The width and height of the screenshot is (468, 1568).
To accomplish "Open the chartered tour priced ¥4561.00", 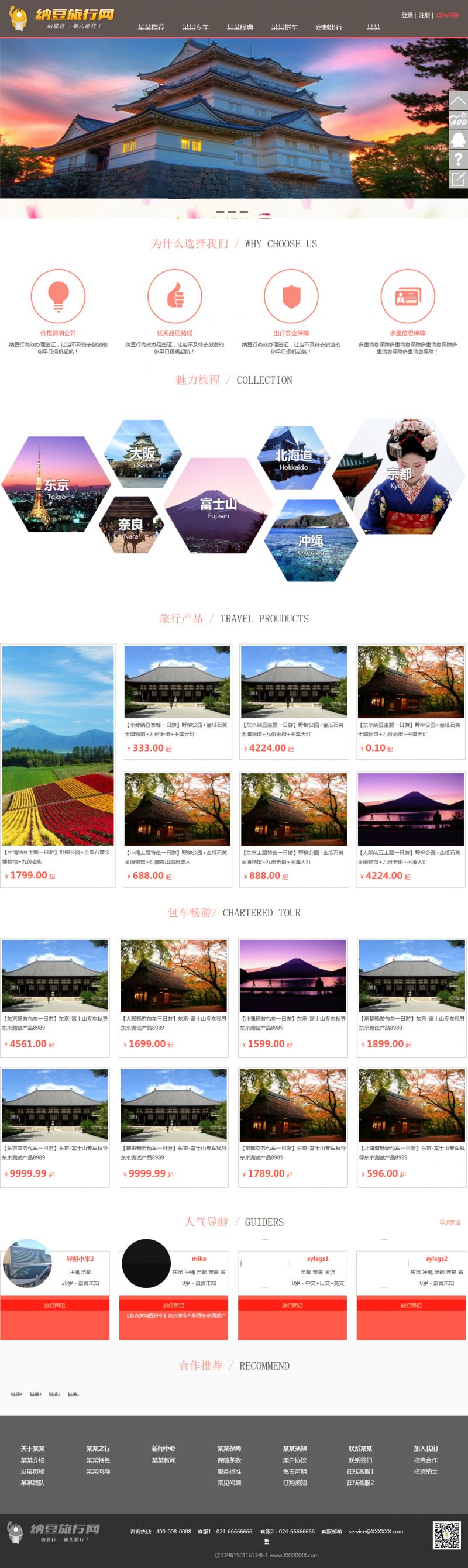I will [55, 992].
